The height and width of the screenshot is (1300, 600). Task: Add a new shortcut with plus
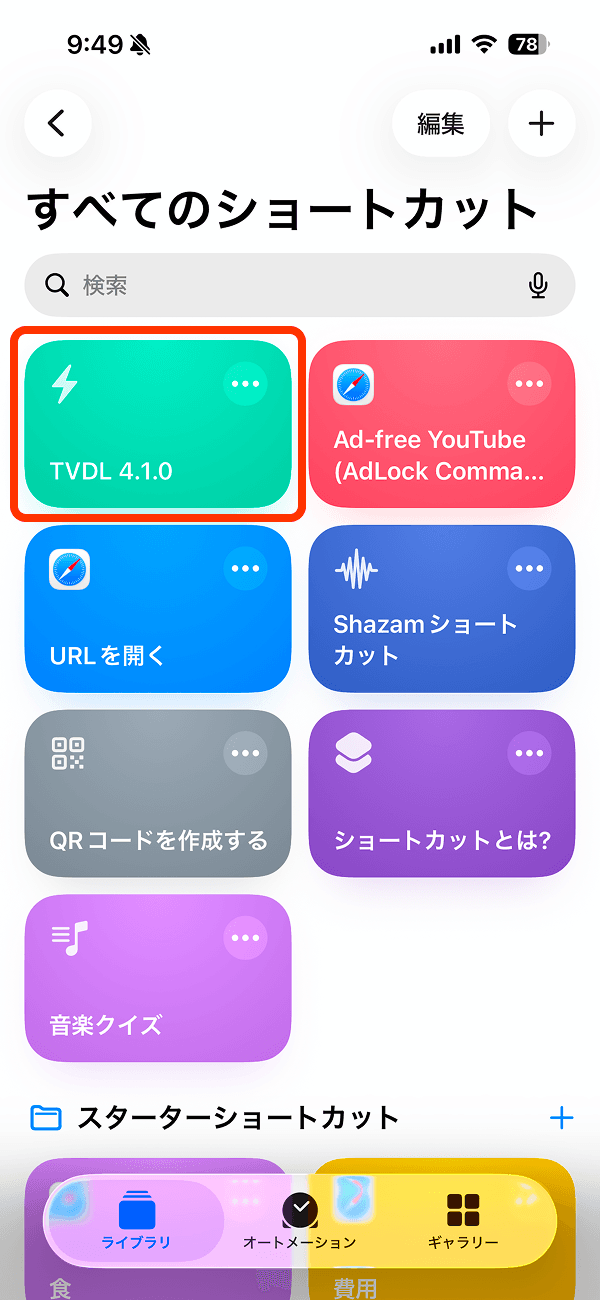(541, 123)
